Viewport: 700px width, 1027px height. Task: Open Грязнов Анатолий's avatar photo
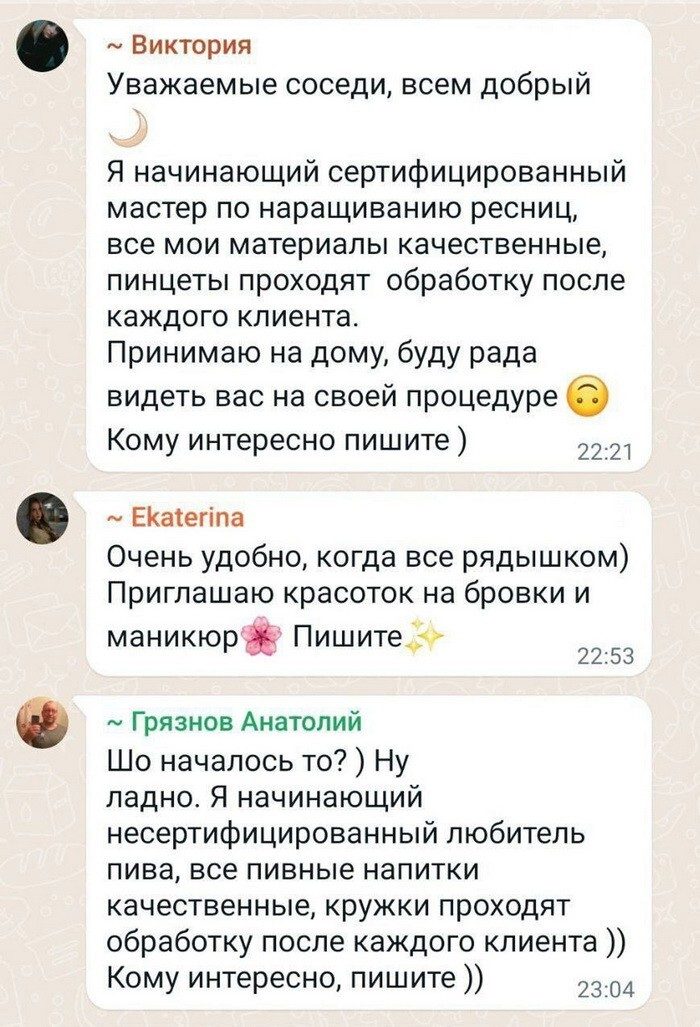pyautogui.click(x=44, y=723)
